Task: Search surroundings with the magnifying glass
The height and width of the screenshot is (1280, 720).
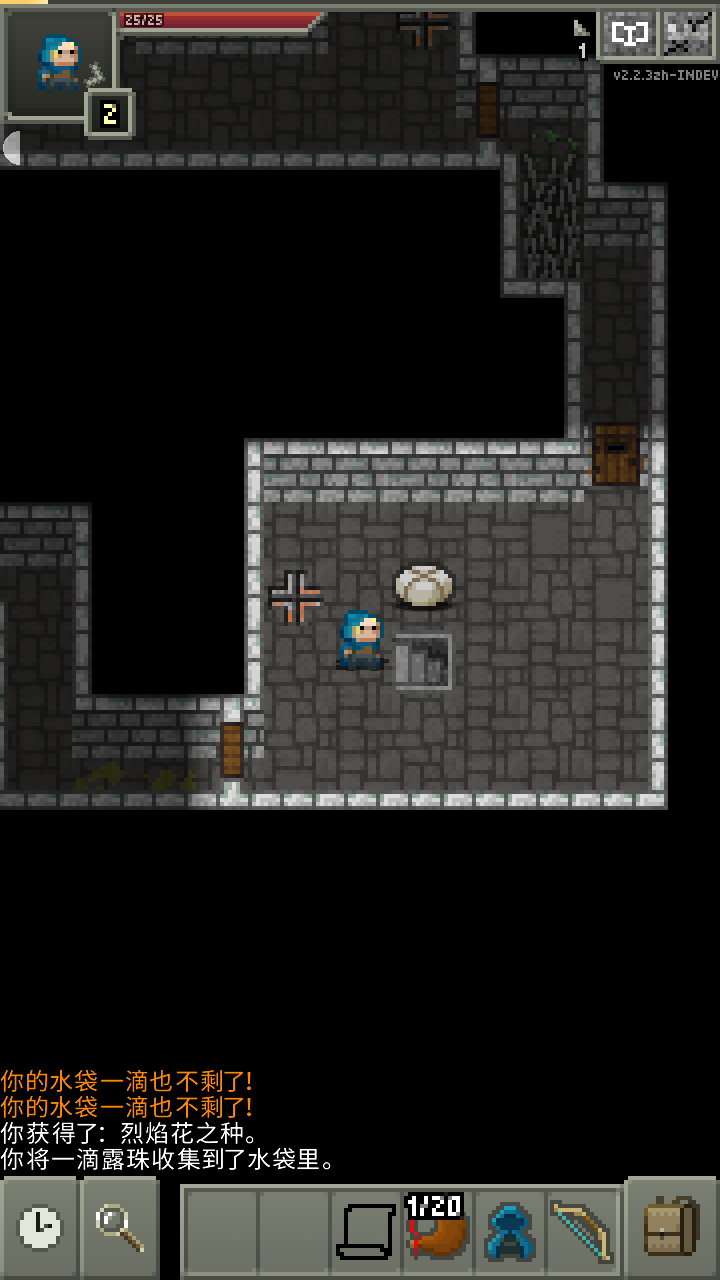Action: point(119,1226)
